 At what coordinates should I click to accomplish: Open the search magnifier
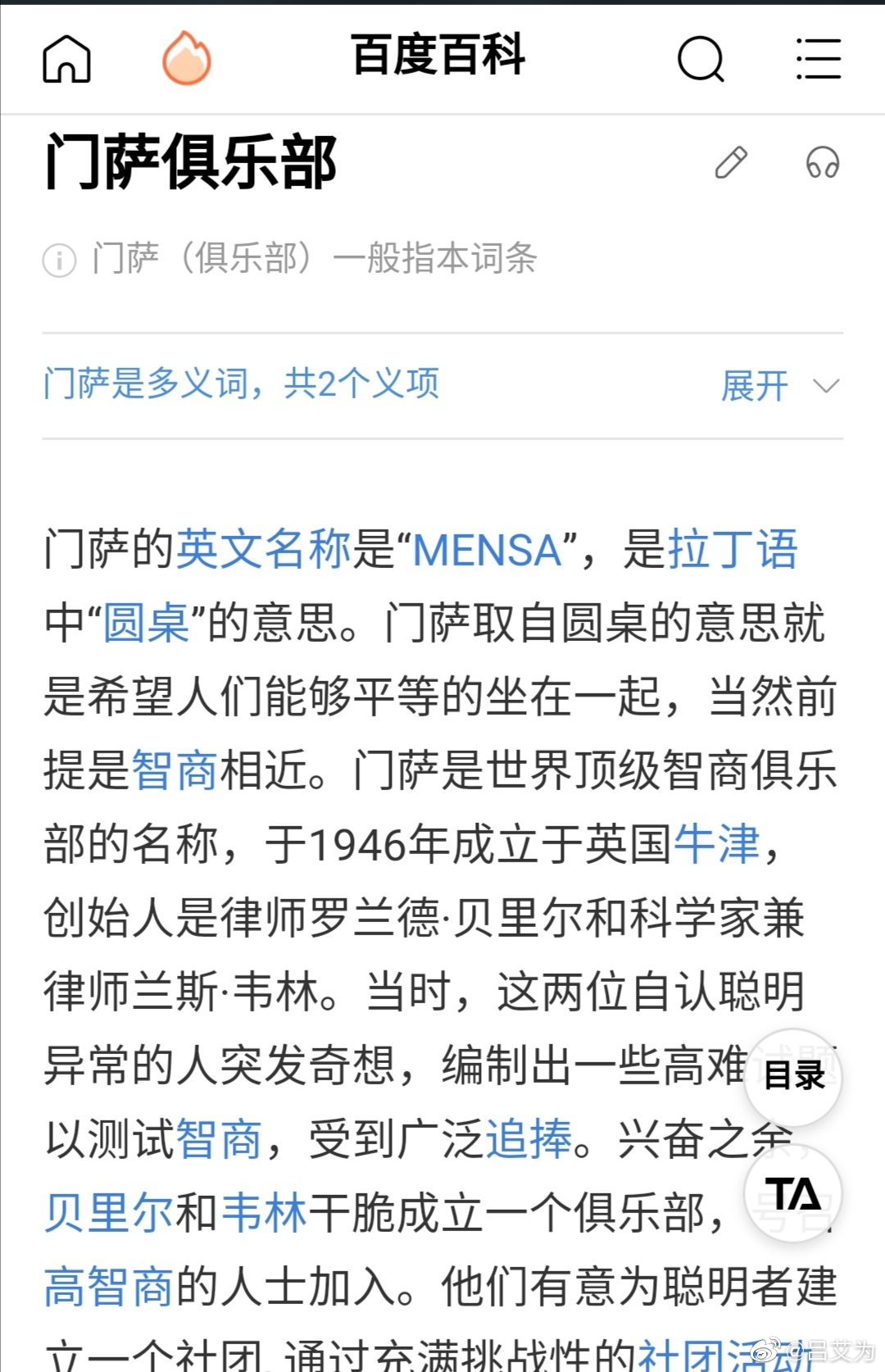coord(701,59)
